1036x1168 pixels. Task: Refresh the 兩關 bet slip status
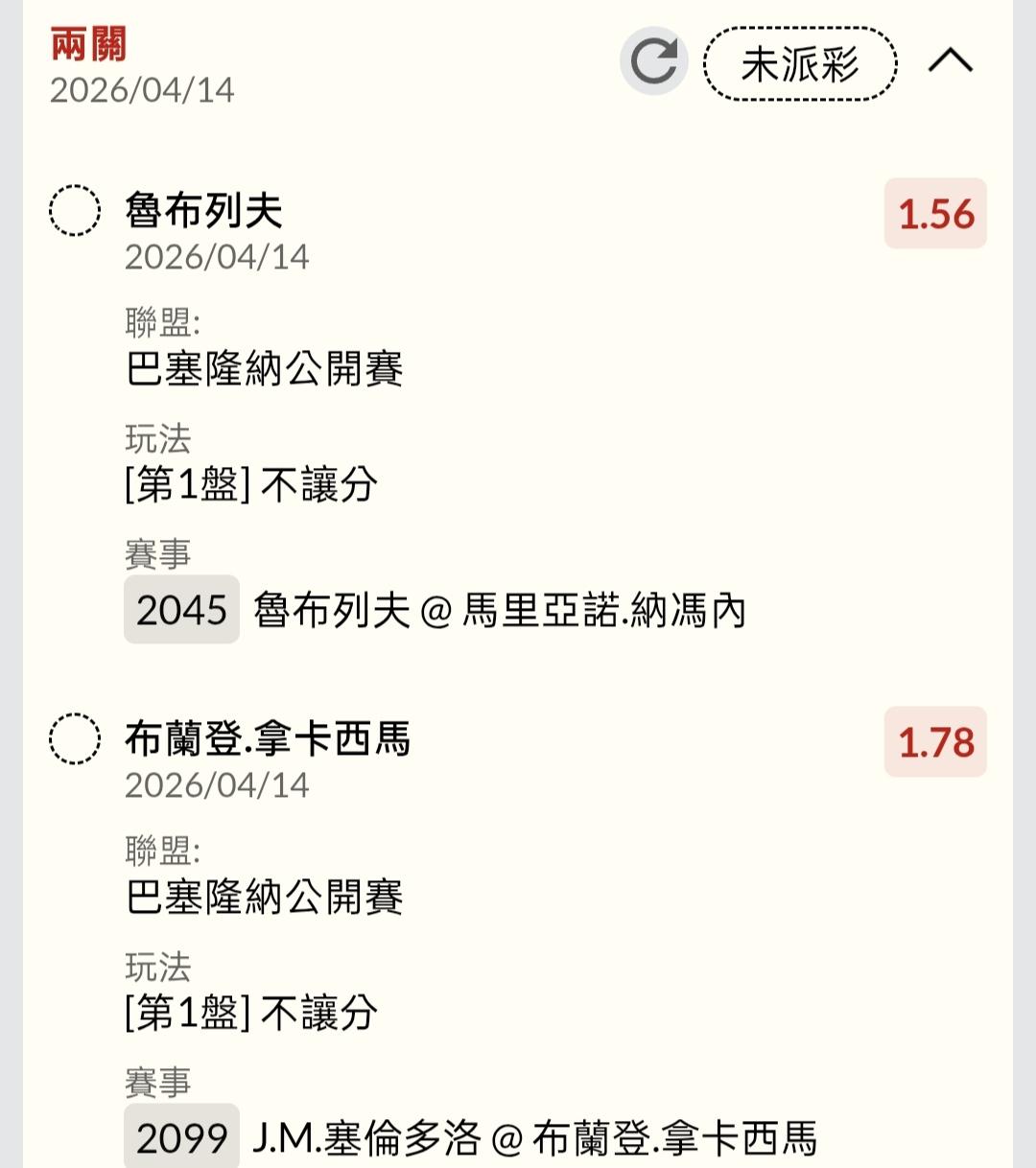coord(654,62)
